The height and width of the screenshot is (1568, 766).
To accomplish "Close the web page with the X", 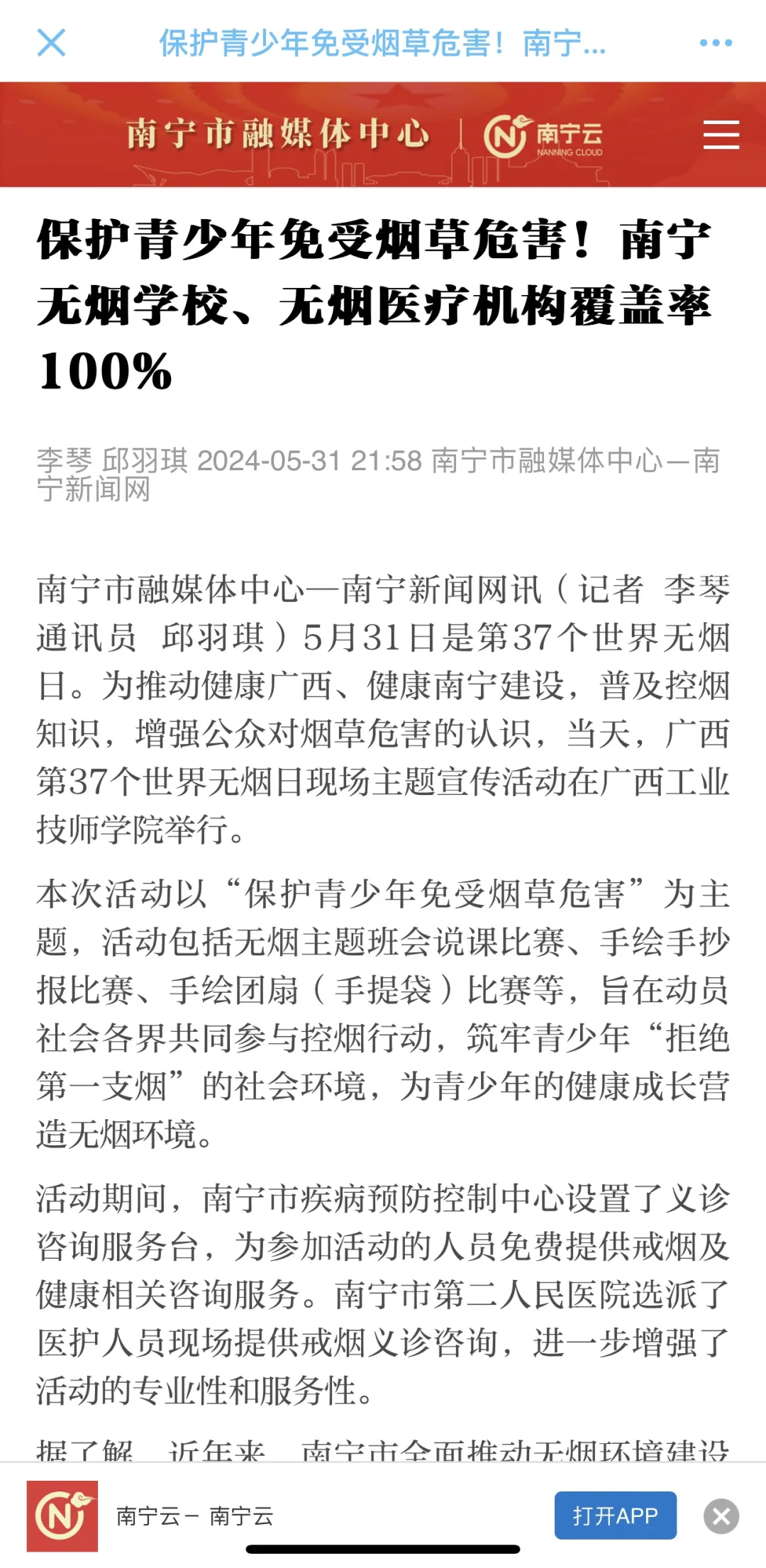I will (51, 43).
